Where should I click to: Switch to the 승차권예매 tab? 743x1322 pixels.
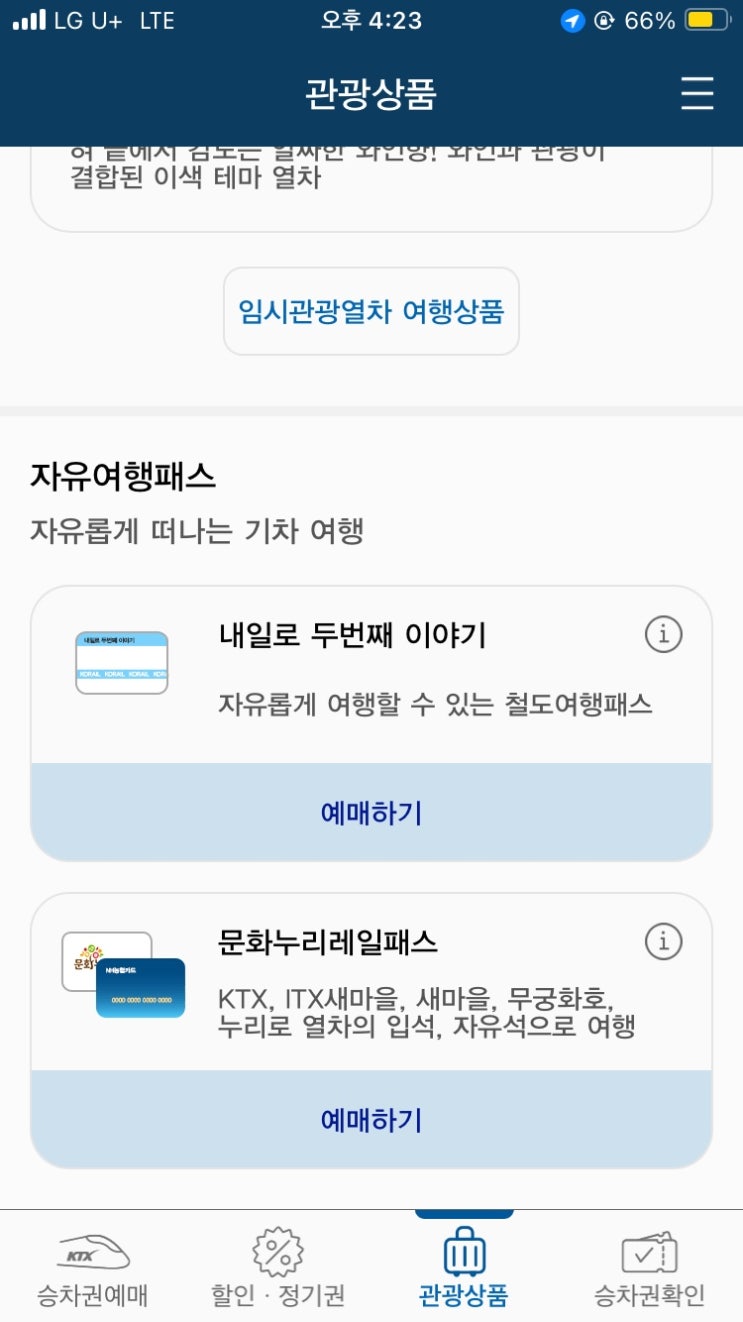click(93, 1268)
